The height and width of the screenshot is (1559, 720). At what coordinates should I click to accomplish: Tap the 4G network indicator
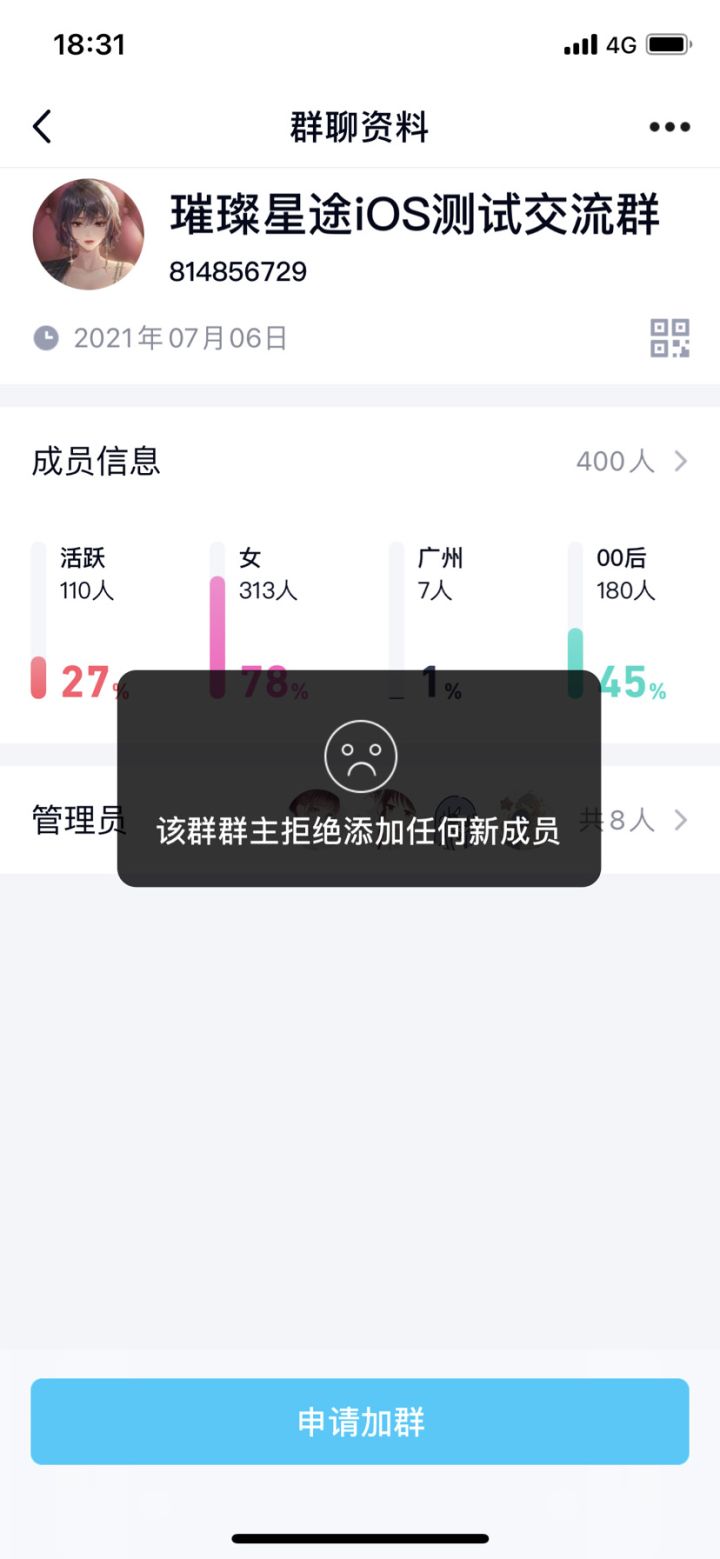tap(622, 43)
